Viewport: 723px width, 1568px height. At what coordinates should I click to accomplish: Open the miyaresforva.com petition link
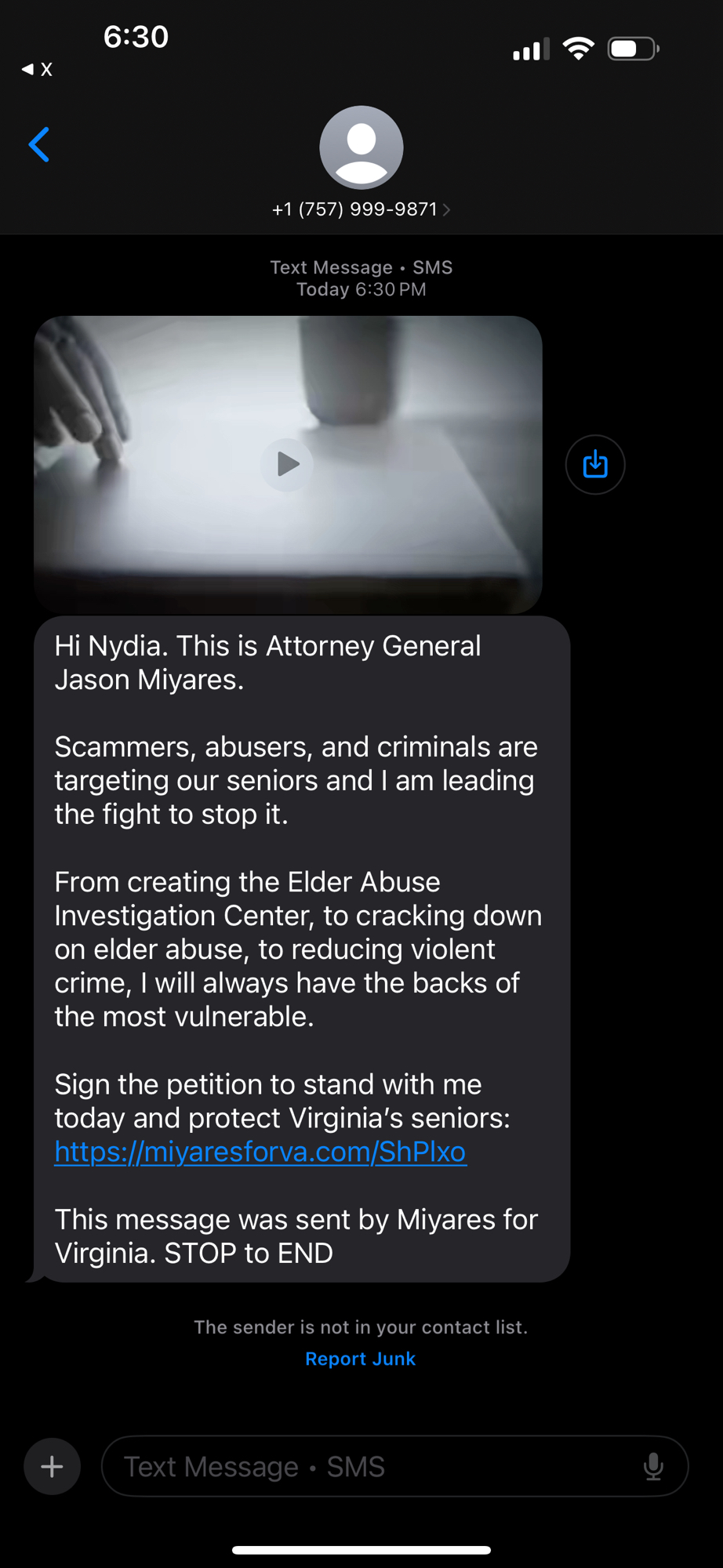[x=260, y=1152]
